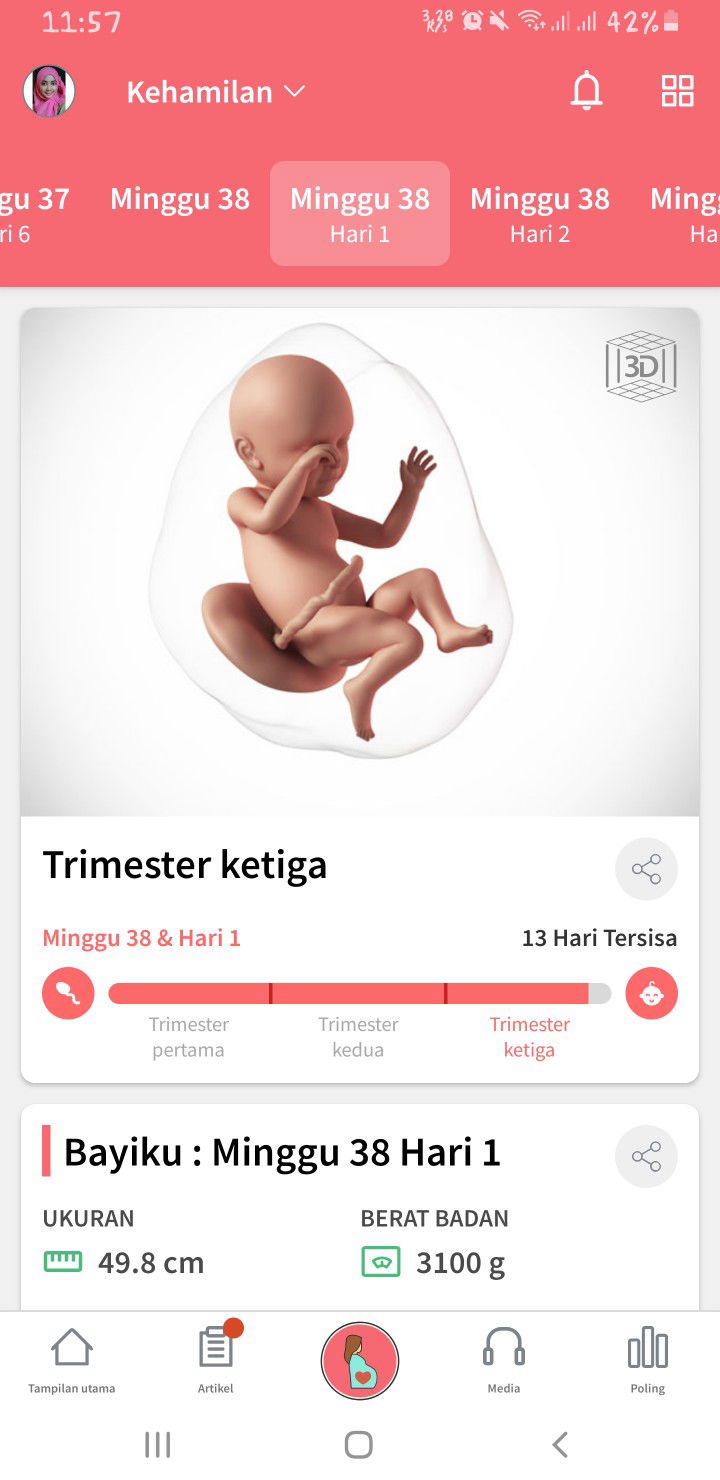Screen dimensions: 720x1480
Task: Share the Bayiku Minggu 38 card
Action: tap(646, 1155)
